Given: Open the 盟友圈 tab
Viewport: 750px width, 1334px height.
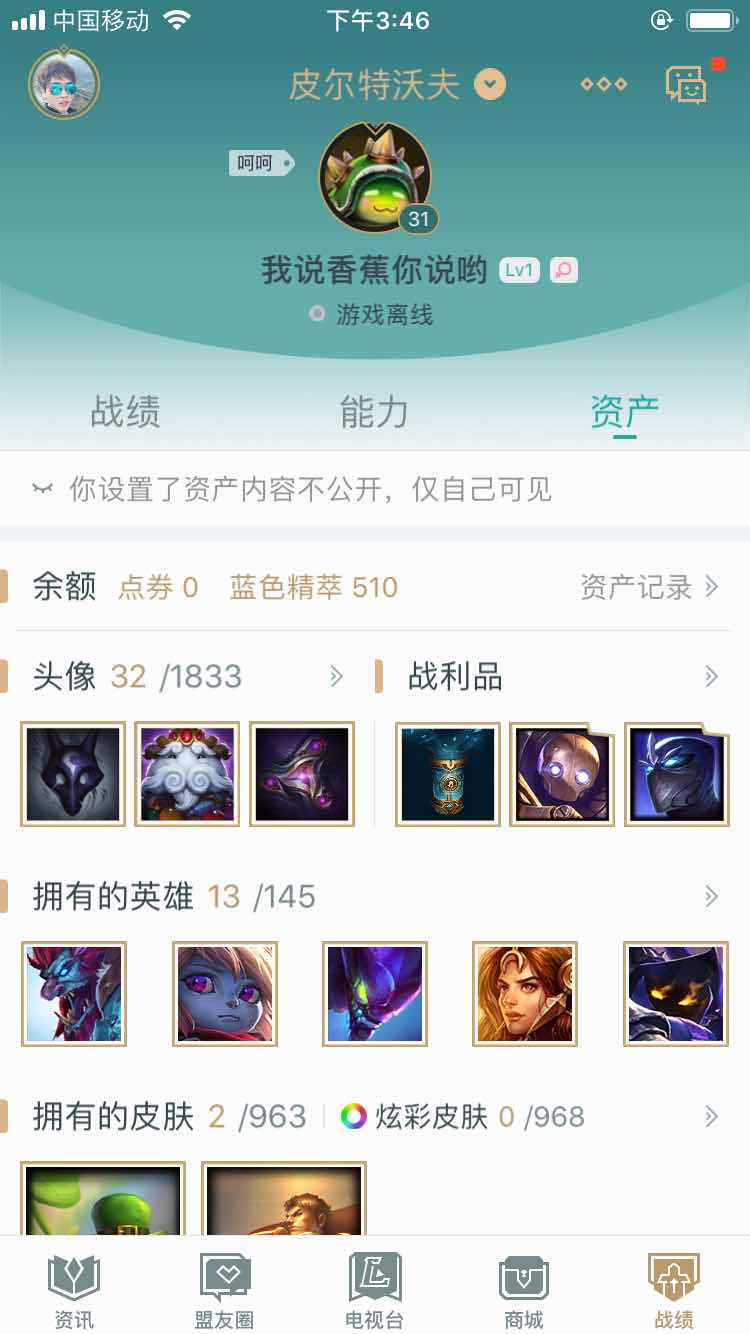Looking at the screenshot, I should tap(224, 1291).
